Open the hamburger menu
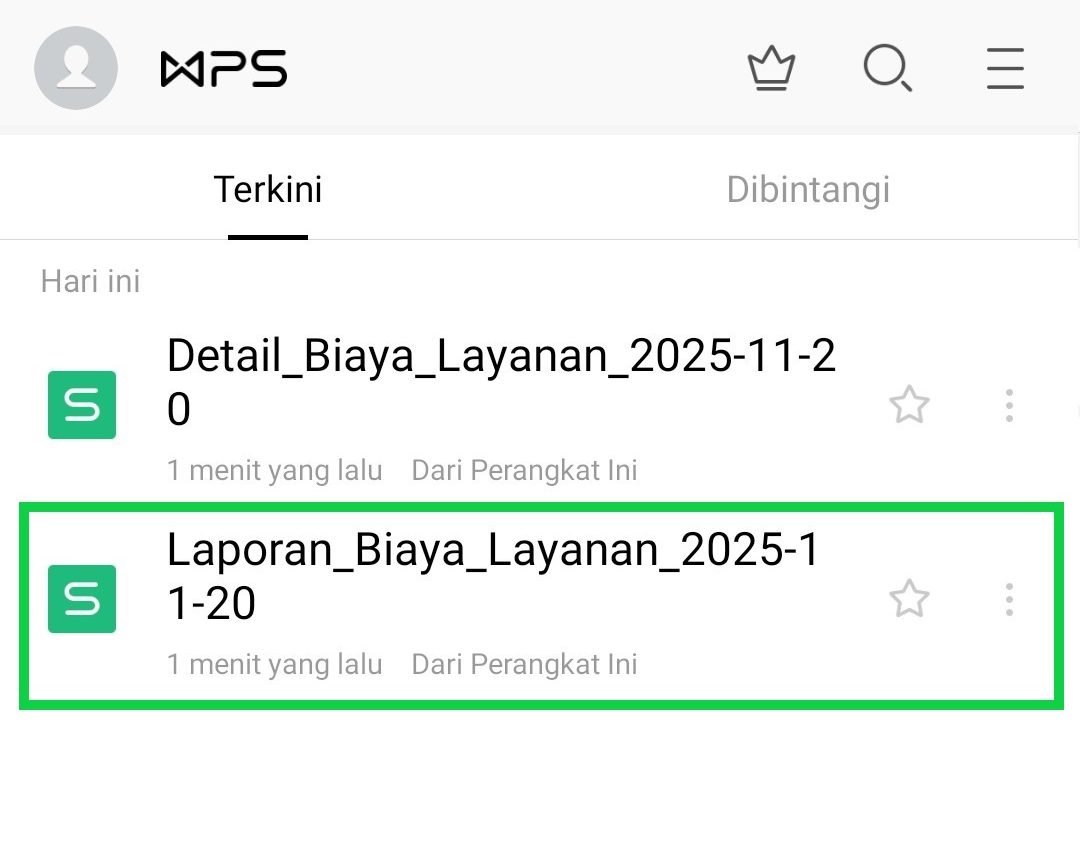Image resolution: width=1080 pixels, height=852 pixels. [1004, 69]
